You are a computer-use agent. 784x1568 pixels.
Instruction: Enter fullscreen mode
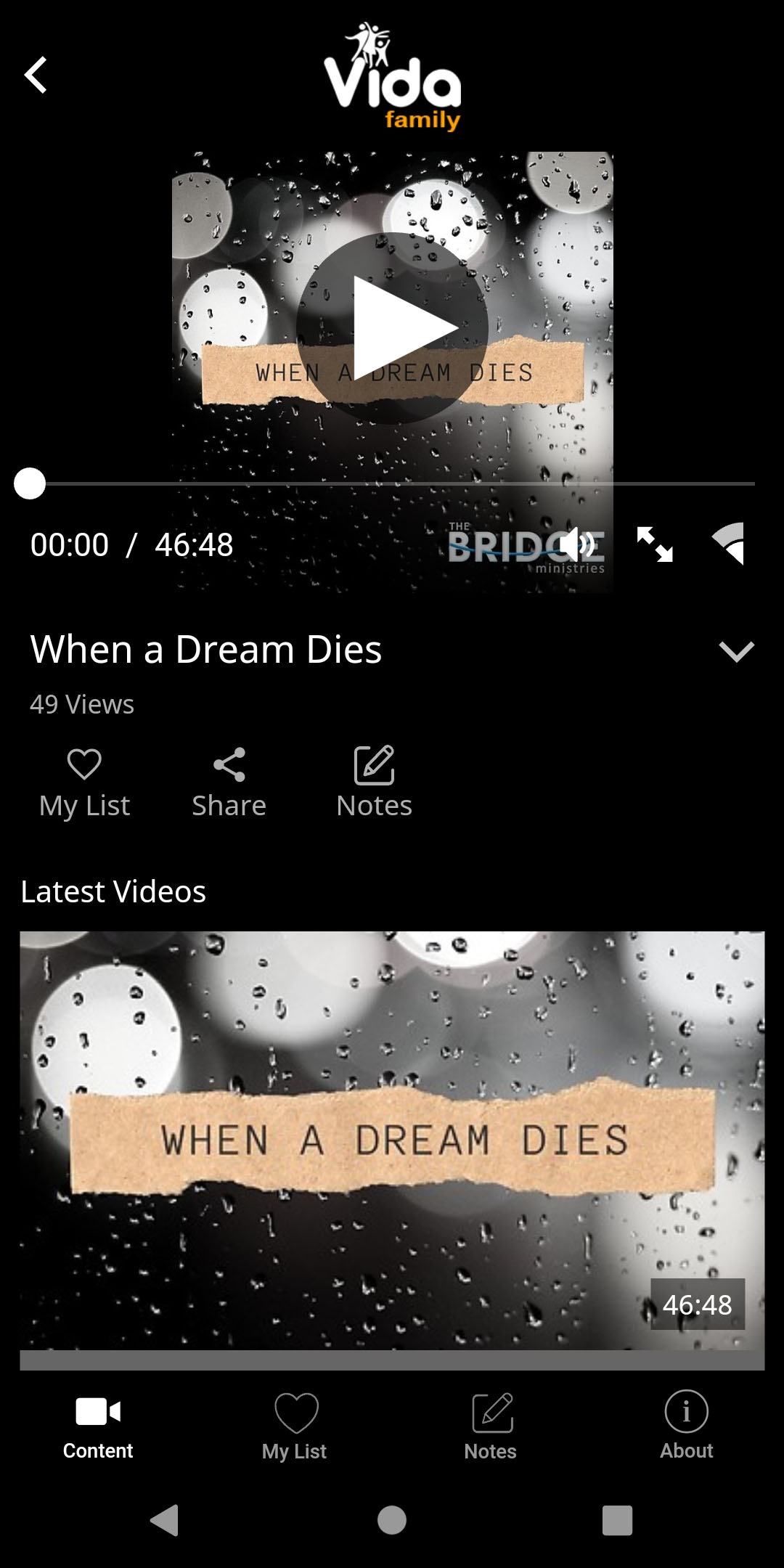(x=654, y=544)
